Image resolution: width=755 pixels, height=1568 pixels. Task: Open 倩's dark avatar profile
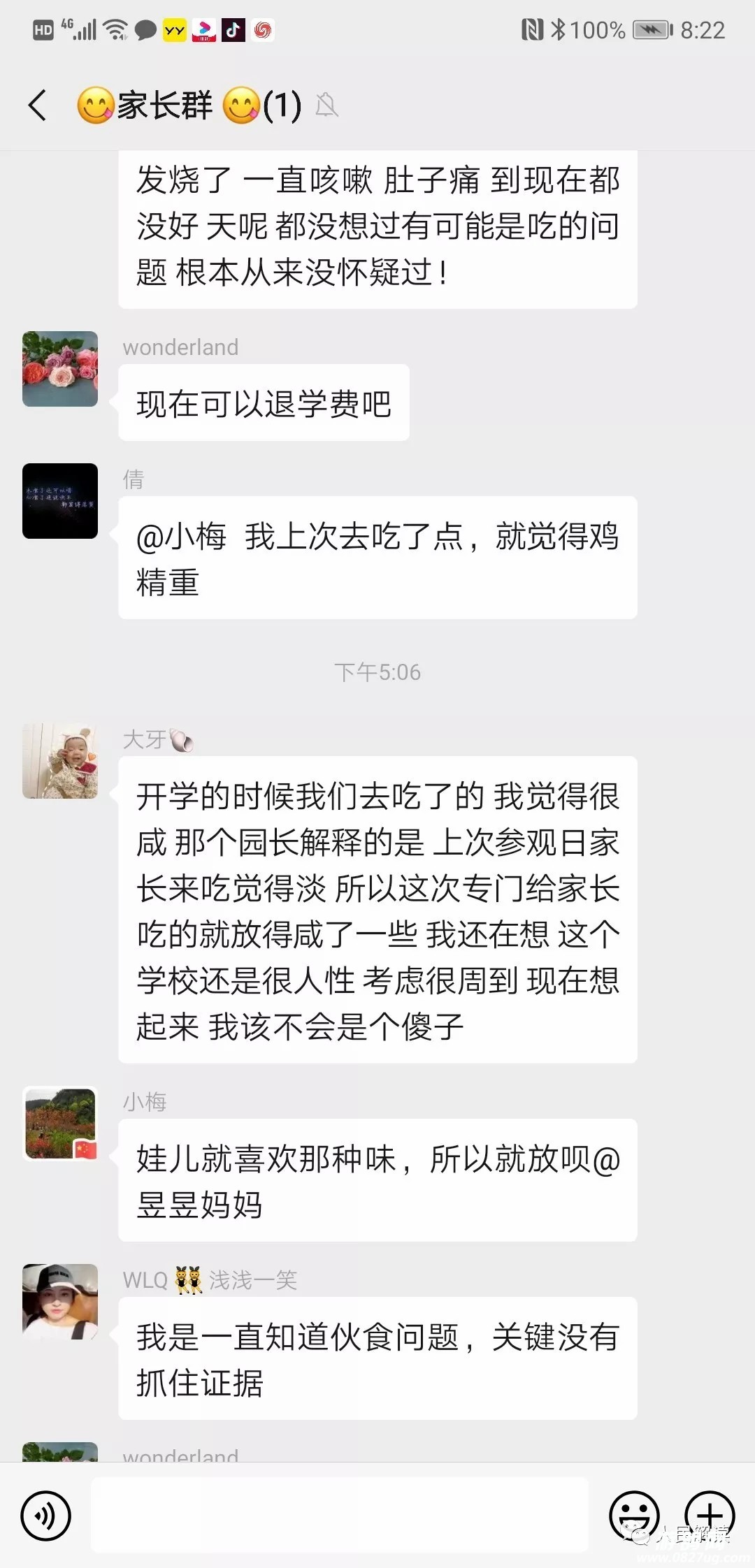pyautogui.click(x=60, y=501)
